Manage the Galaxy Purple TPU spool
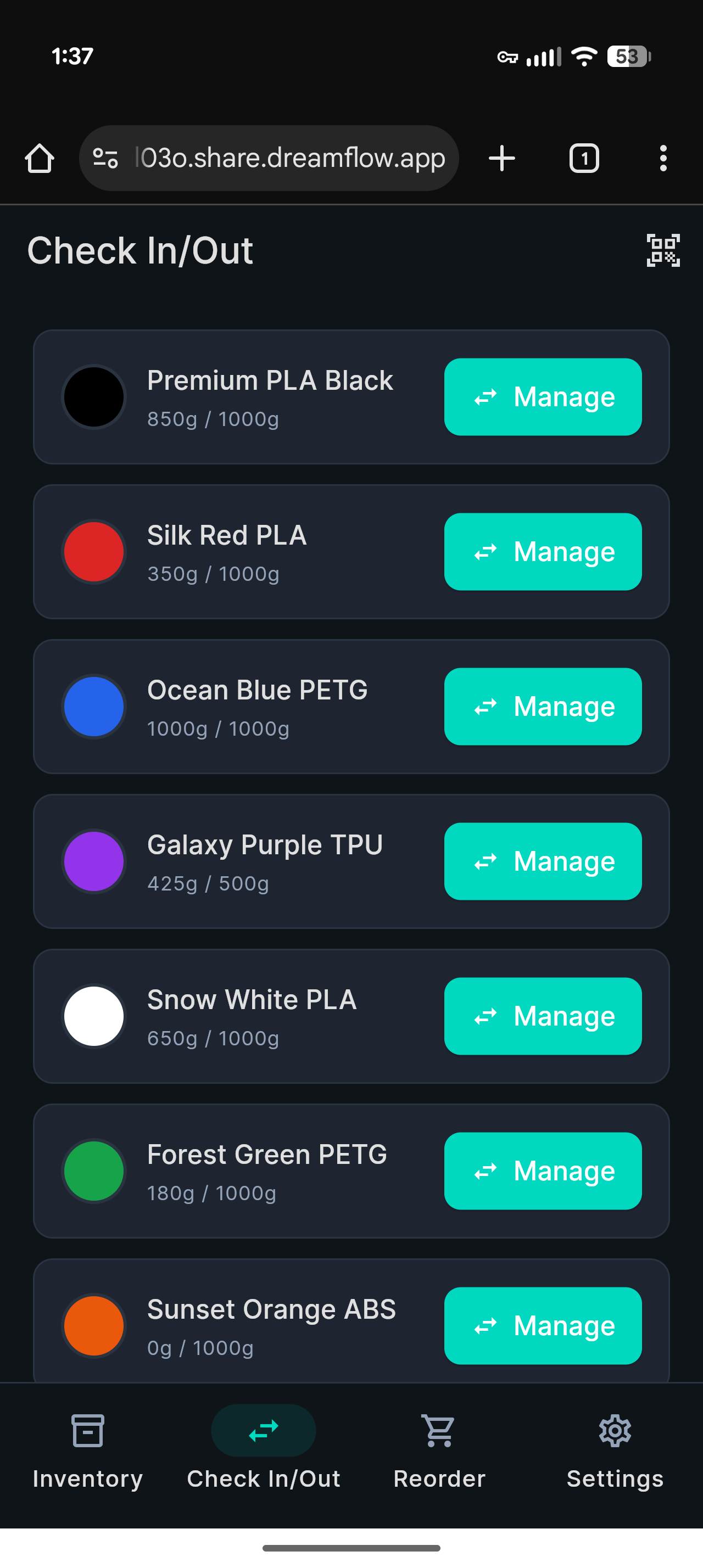Viewport: 703px width, 1568px height. click(542, 861)
